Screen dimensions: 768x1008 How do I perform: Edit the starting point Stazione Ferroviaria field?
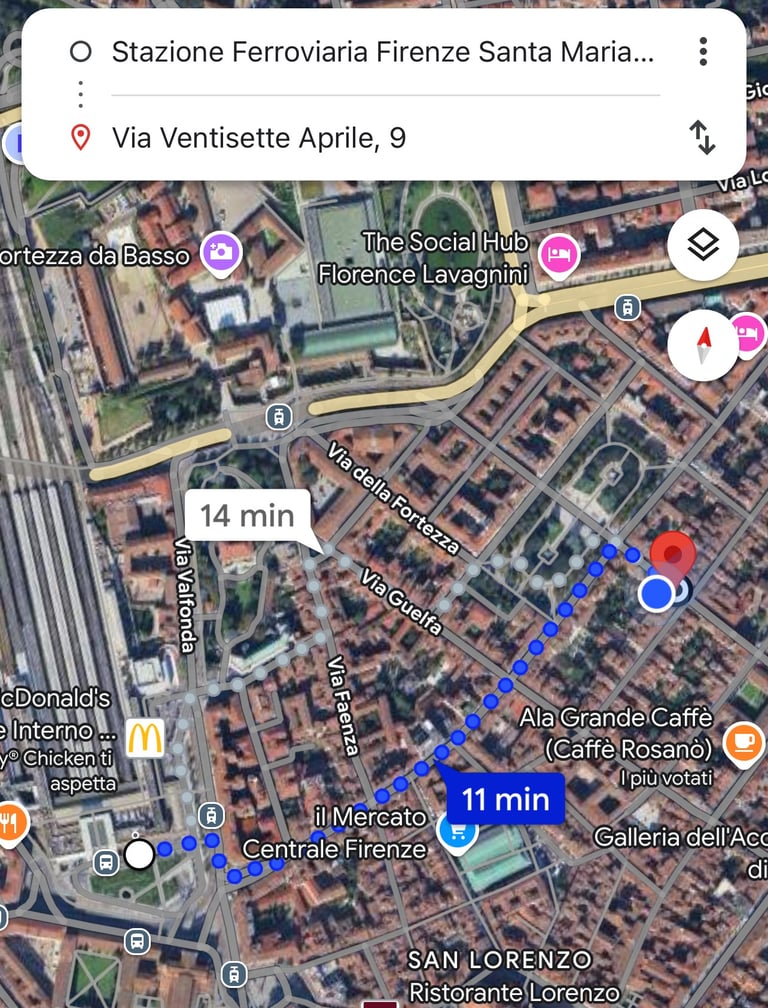click(x=383, y=51)
